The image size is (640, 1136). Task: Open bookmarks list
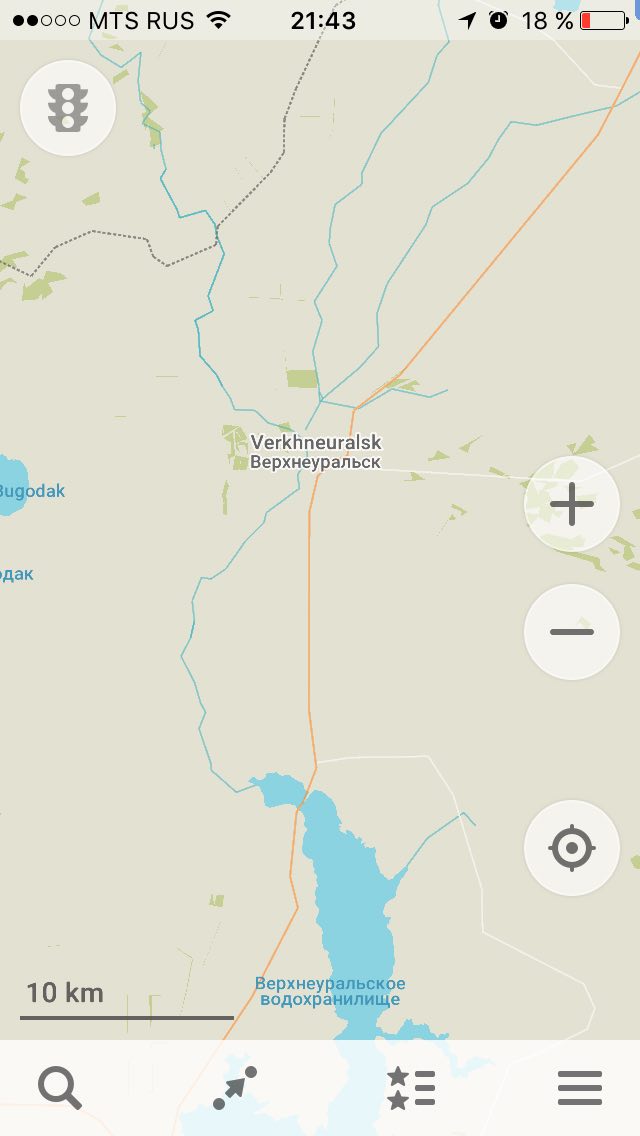point(411,1088)
